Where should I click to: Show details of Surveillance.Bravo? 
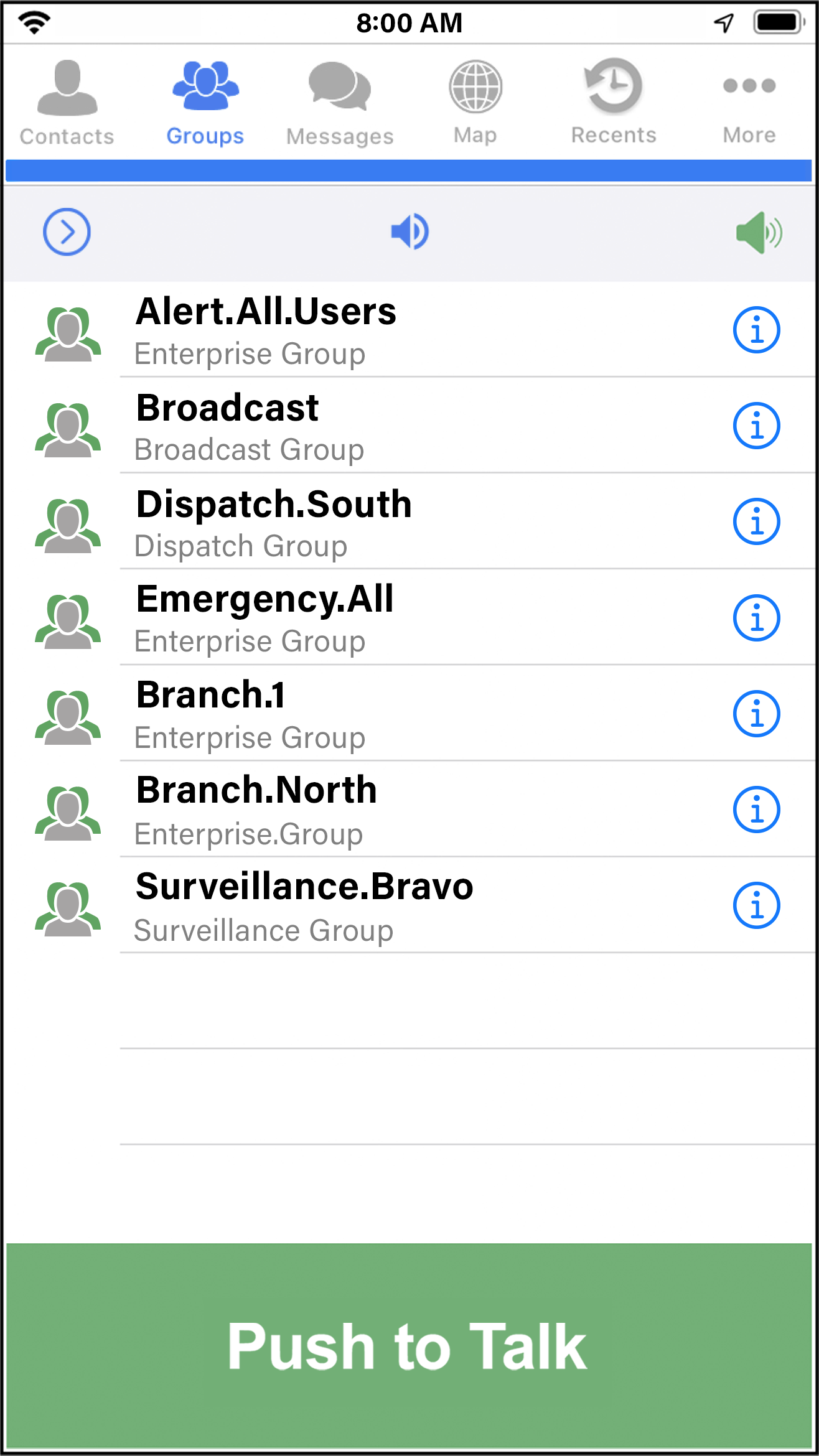[756, 905]
